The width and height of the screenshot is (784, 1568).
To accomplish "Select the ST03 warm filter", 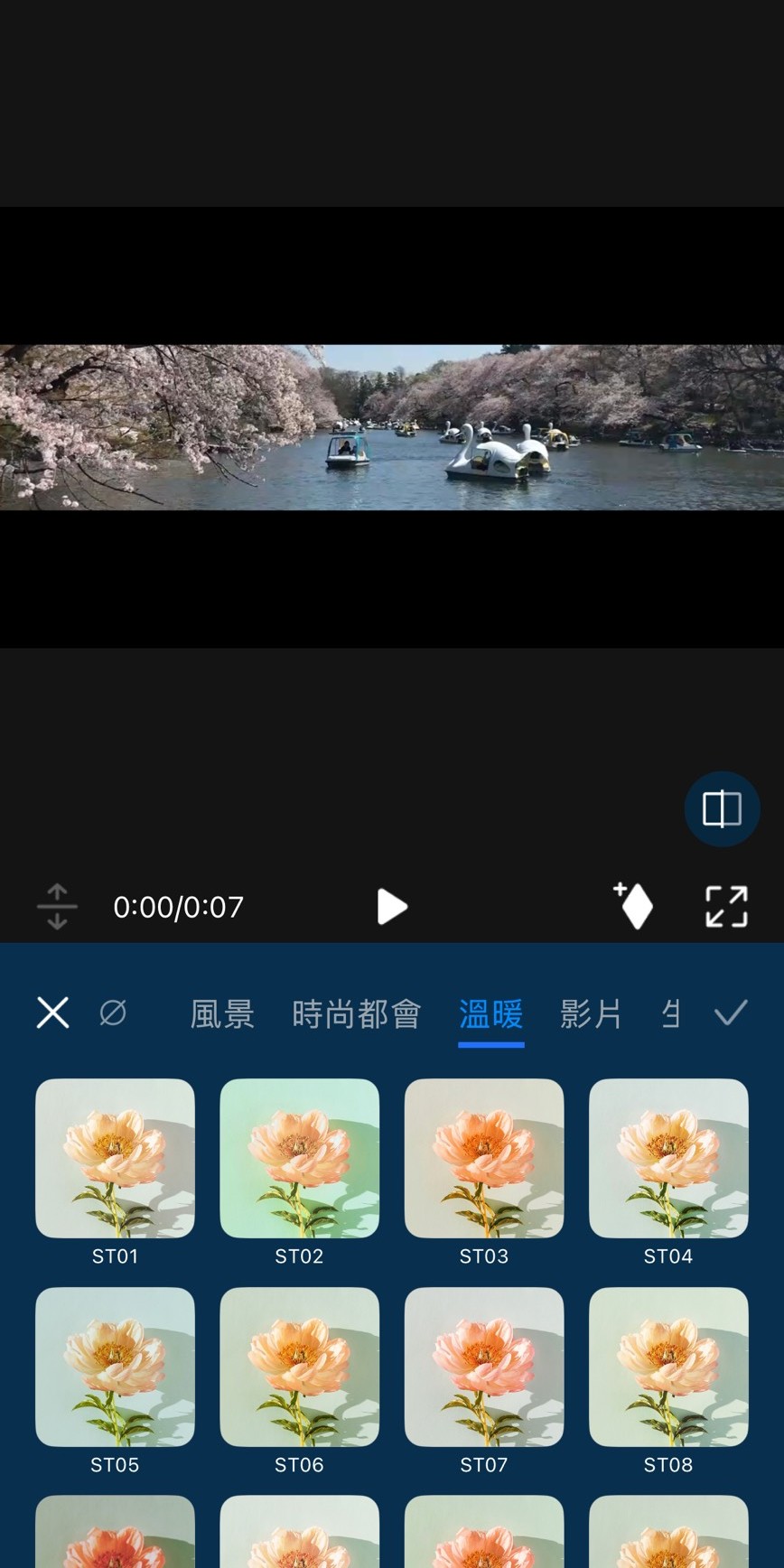I will click(x=484, y=1158).
